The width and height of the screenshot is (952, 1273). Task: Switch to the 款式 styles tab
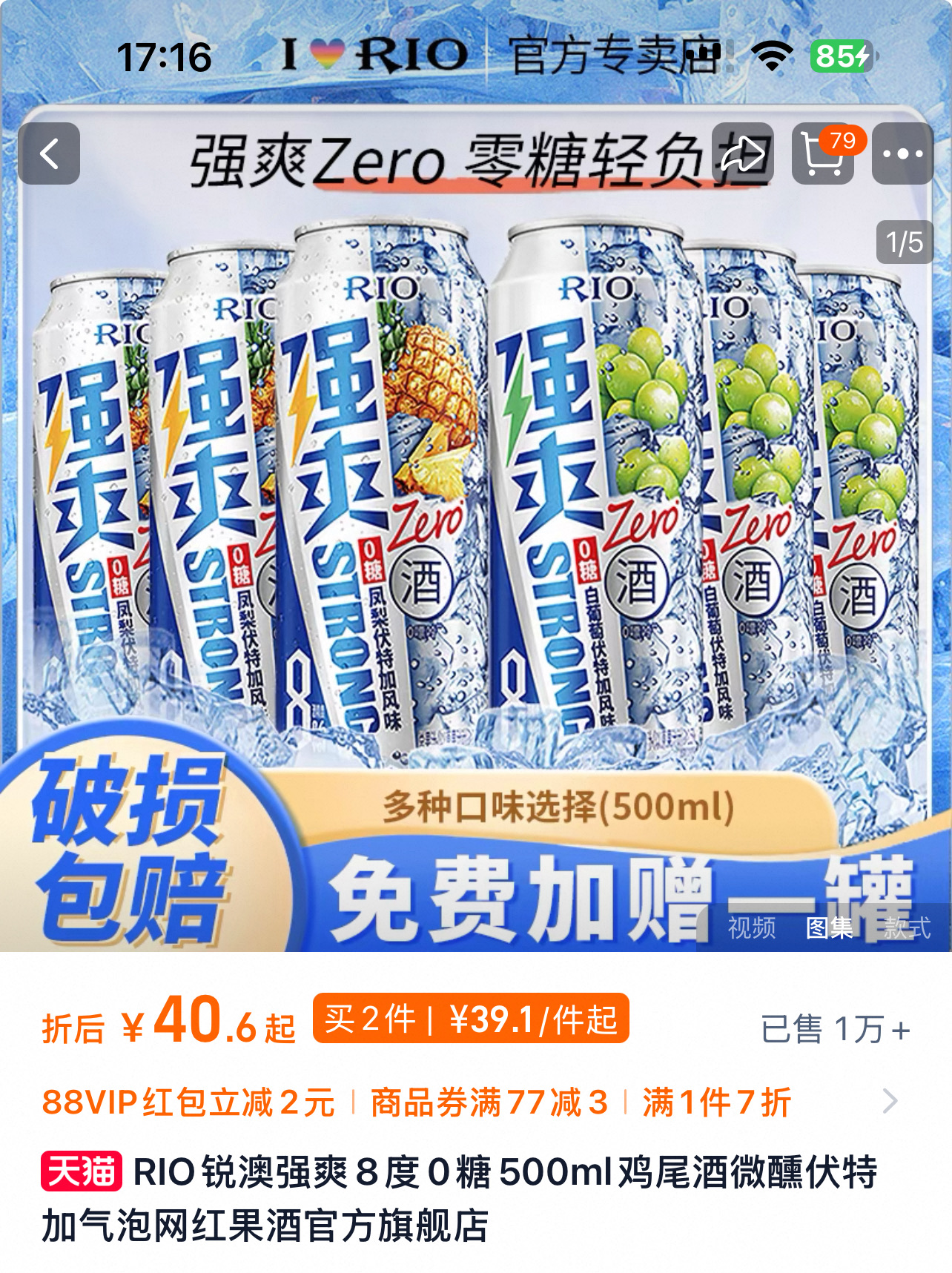906,928
